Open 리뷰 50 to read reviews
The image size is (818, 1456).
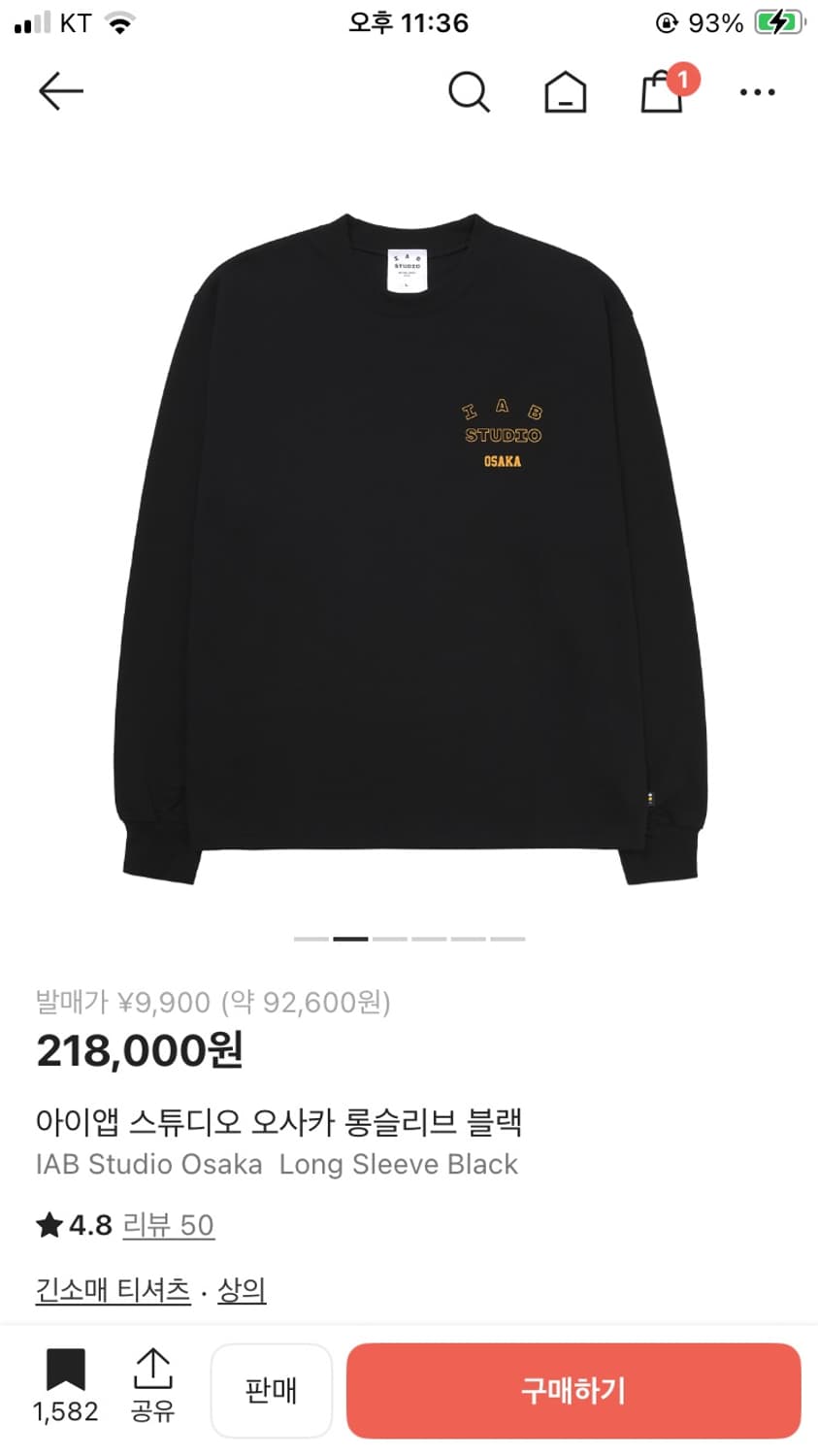click(165, 1225)
